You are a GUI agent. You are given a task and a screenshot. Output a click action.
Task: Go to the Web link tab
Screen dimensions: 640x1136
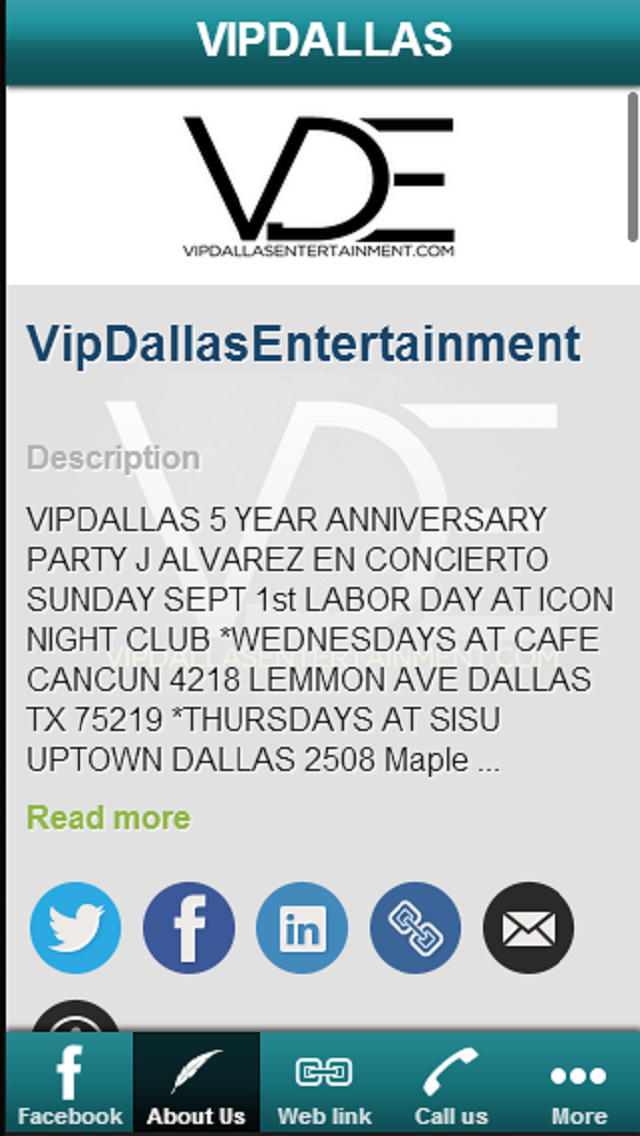[323, 1082]
